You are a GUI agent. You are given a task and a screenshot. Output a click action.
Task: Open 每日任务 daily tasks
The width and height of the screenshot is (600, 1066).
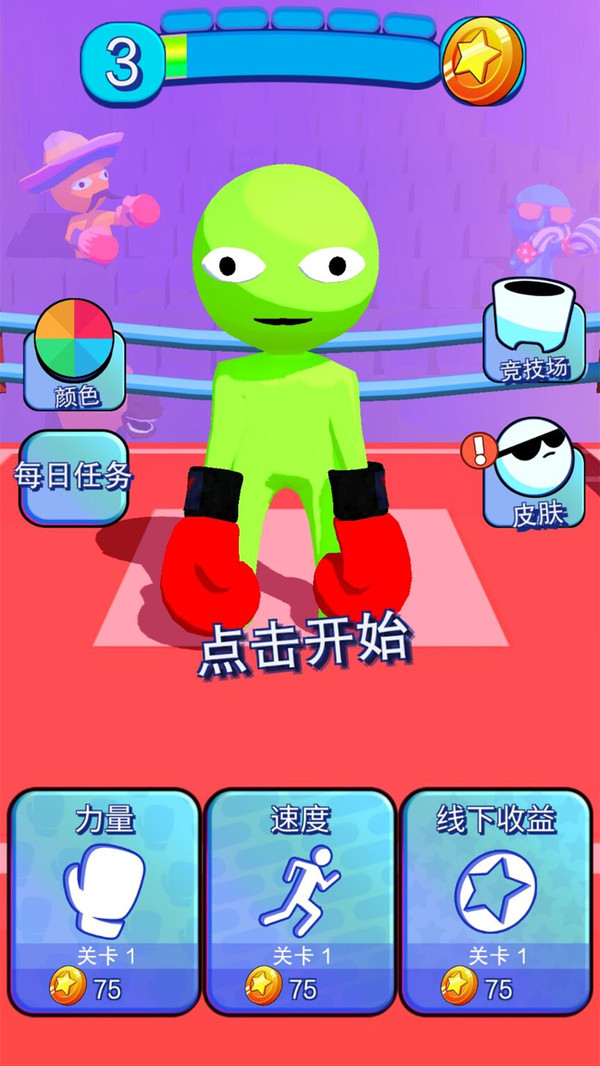73,477
